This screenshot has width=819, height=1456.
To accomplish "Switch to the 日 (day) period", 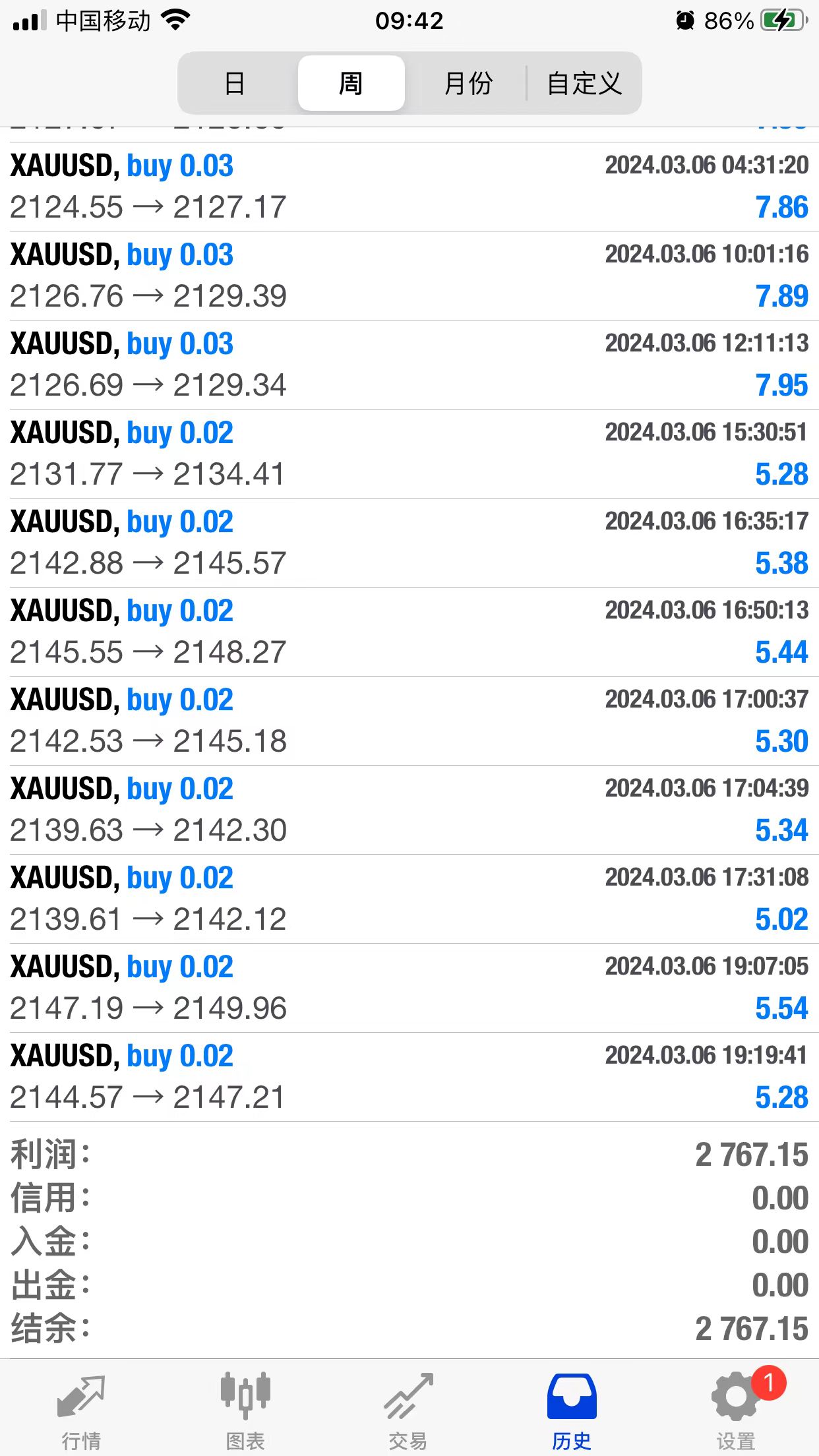I will point(235,84).
